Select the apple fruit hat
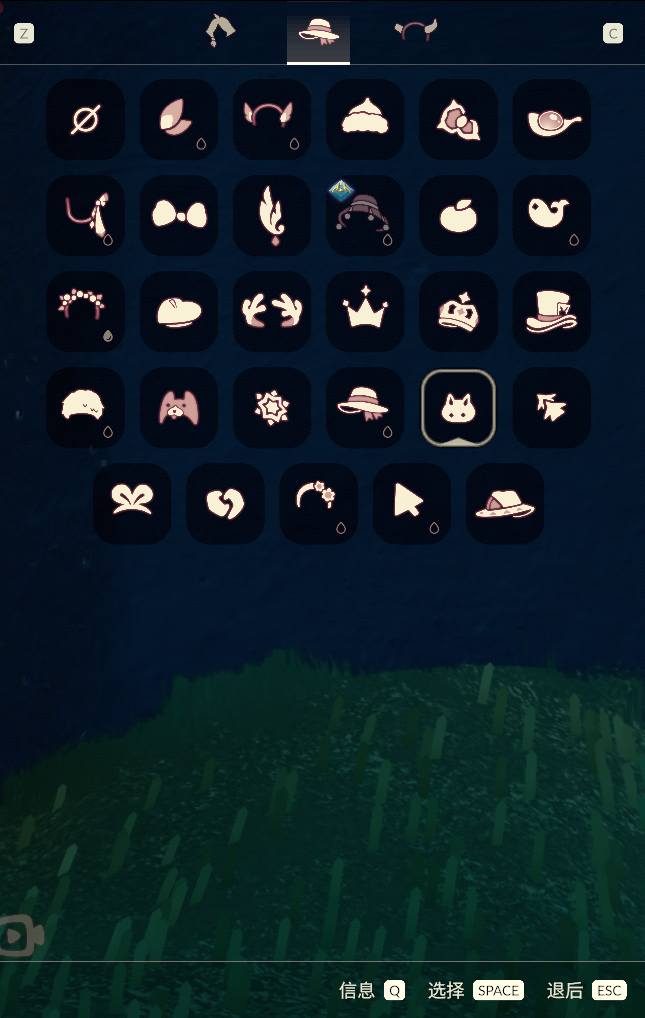The height and width of the screenshot is (1018, 645). [x=458, y=216]
